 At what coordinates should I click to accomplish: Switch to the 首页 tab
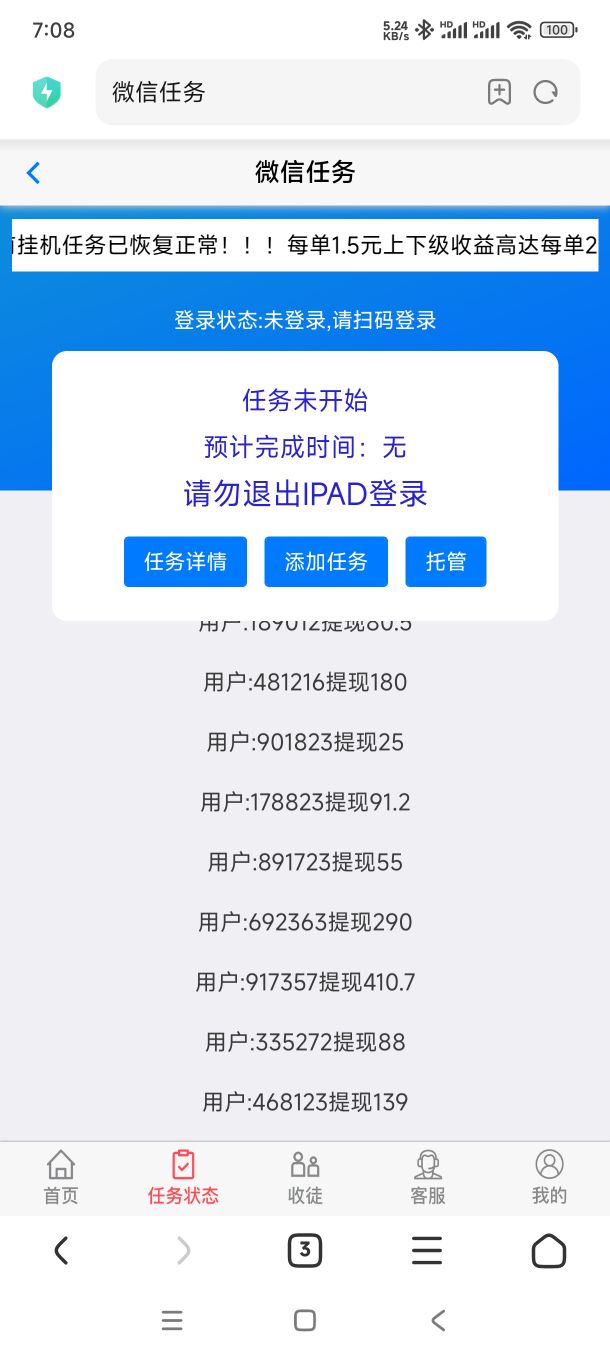(61, 1177)
